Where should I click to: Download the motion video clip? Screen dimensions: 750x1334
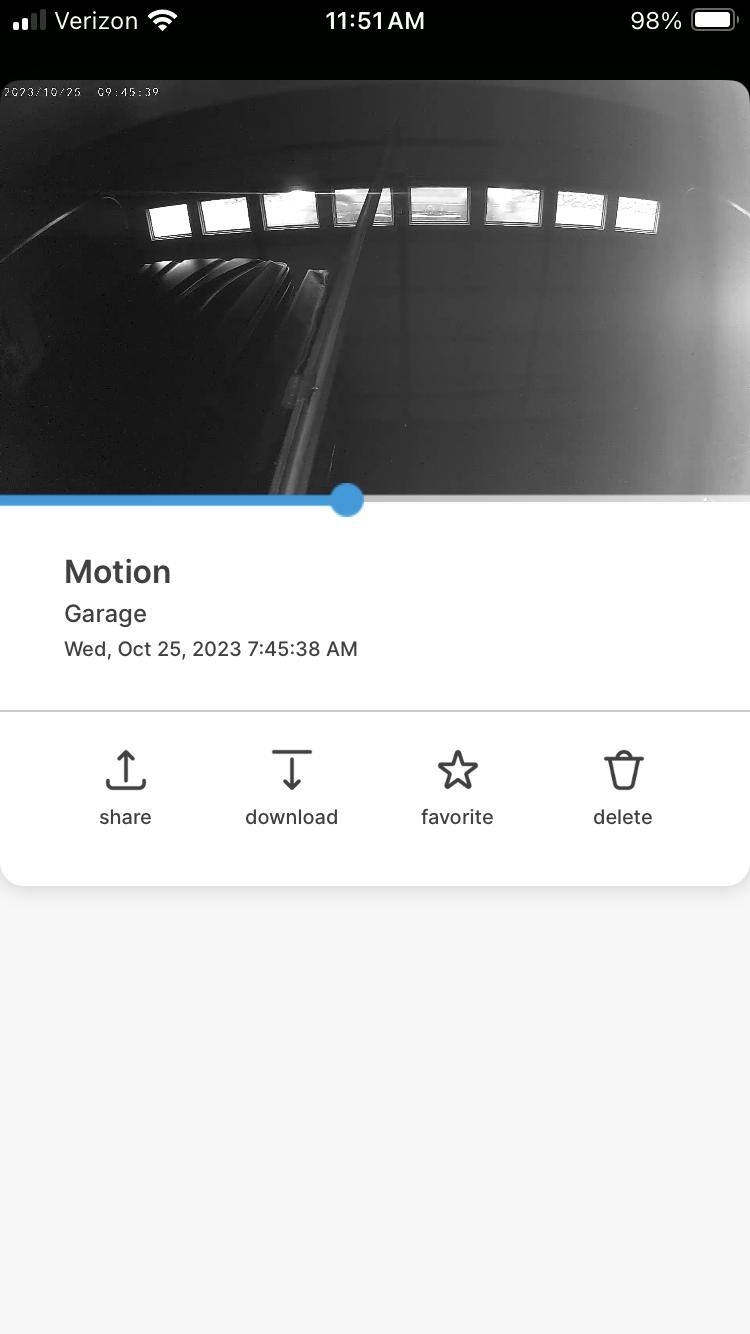click(x=291, y=788)
